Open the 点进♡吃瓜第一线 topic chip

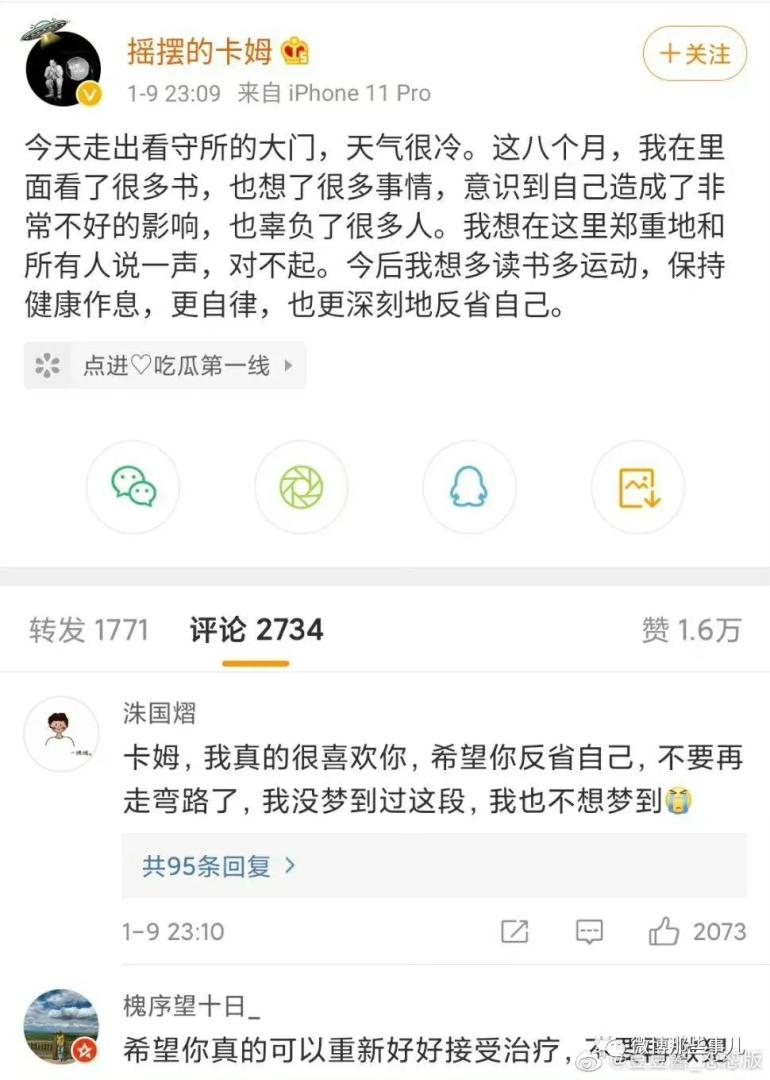click(x=165, y=367)
